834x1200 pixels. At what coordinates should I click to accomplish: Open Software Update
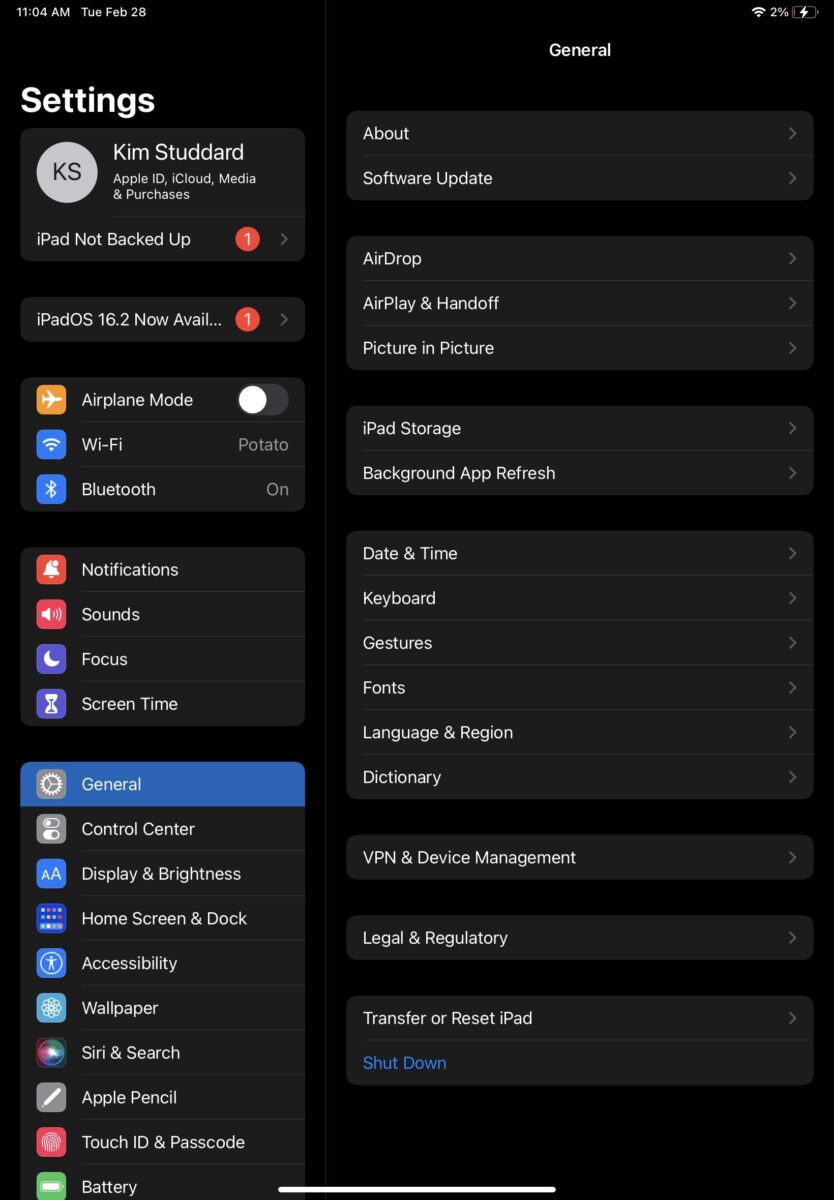pyautogui.click(x=579, y=179)
